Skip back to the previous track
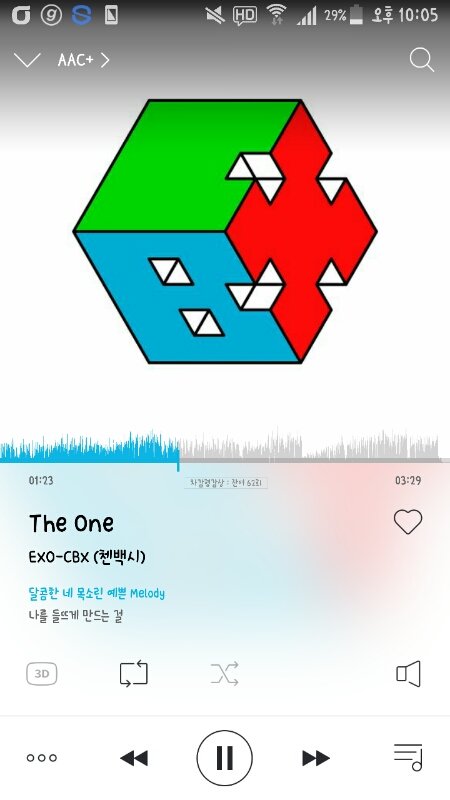The image size is (450, 800). pos(134,758)
